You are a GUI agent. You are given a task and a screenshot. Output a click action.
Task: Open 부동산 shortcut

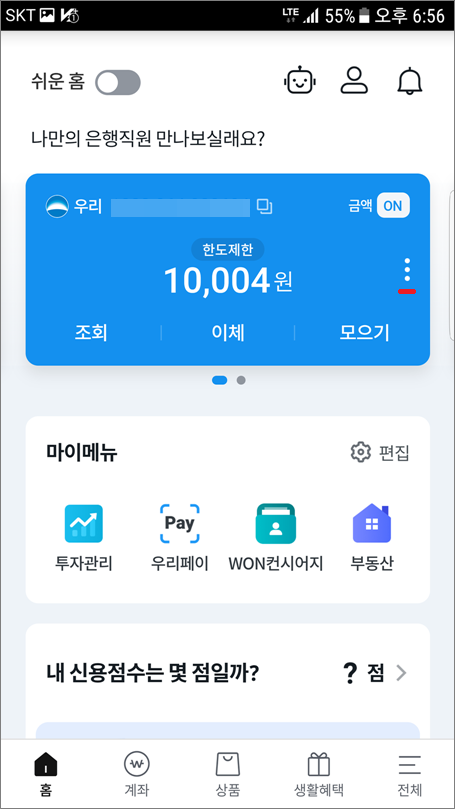tap(371, 538)
